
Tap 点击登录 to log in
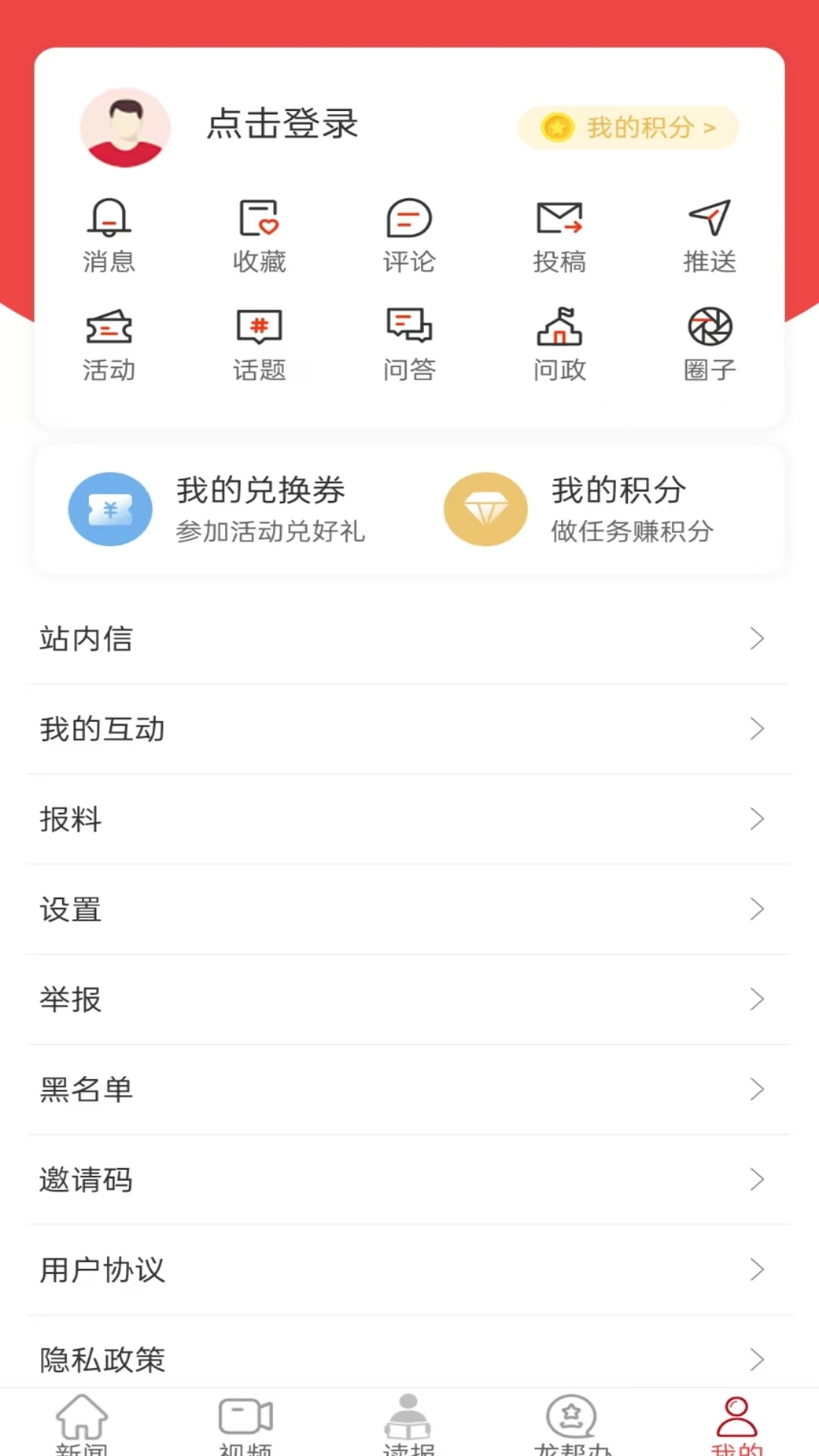pos(281,126)
